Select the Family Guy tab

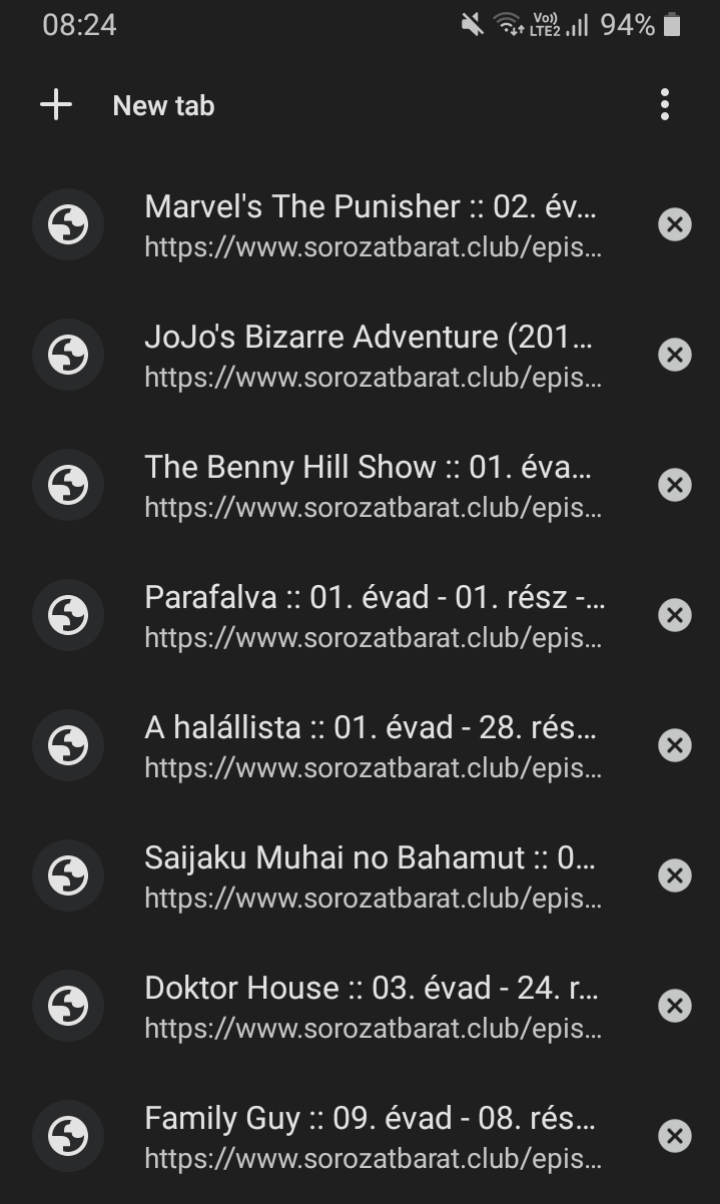click(372, 1136)
